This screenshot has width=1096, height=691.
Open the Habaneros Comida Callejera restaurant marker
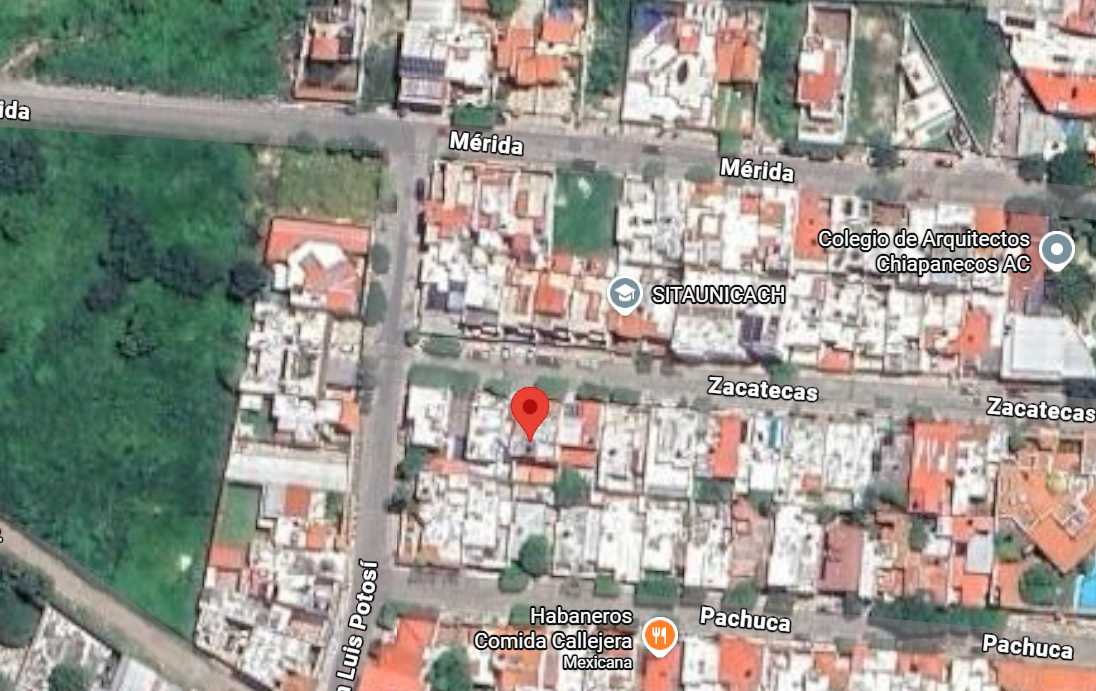(659, 637)
